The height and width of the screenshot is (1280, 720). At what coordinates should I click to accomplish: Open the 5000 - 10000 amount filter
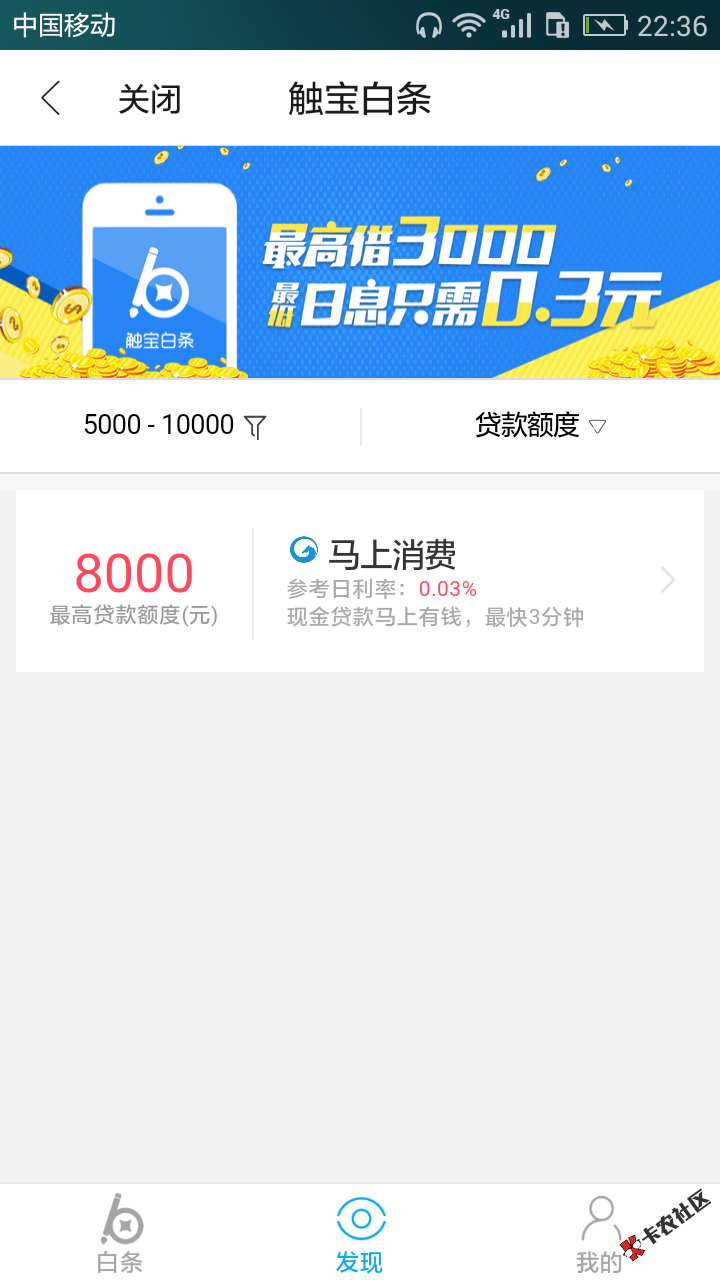(x=175, y=426)
